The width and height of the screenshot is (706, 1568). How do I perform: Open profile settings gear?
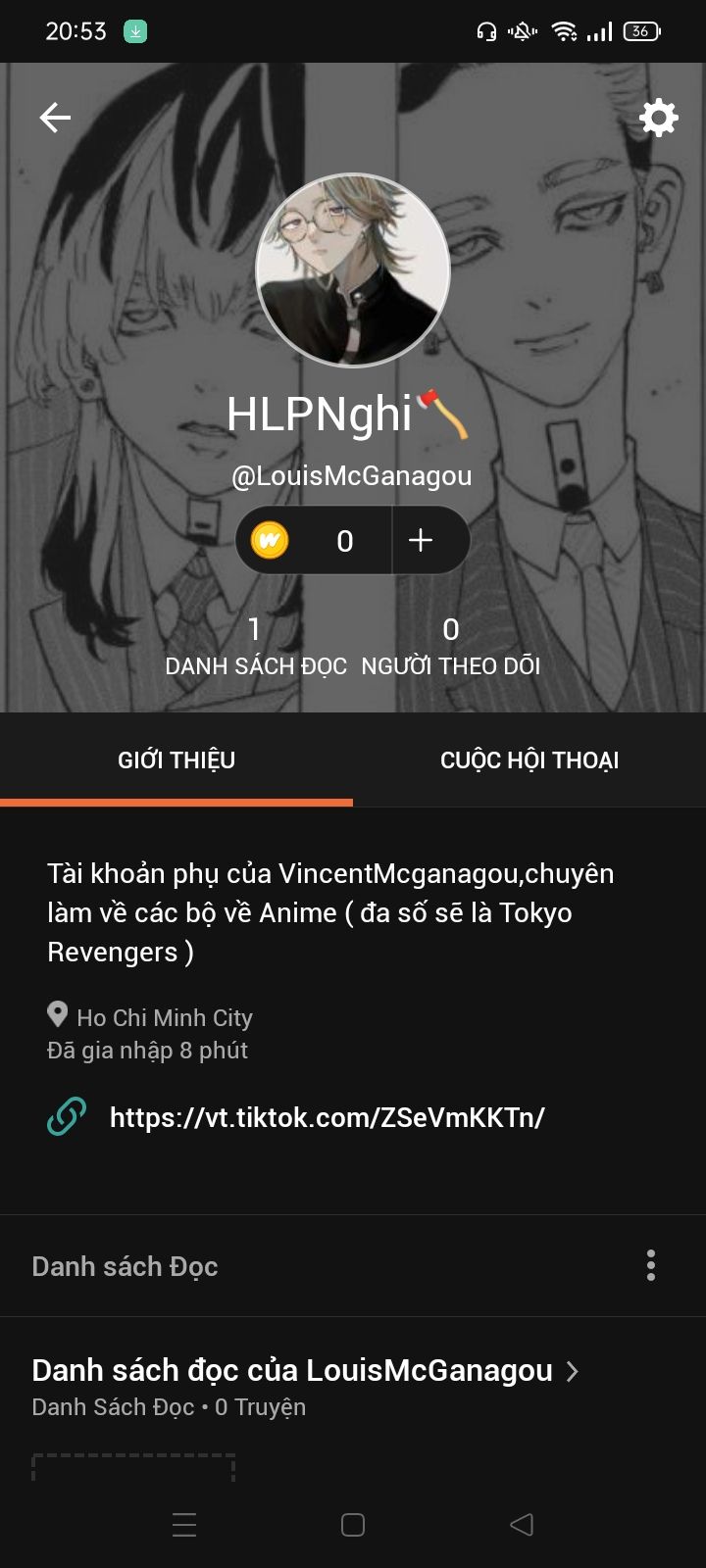658,118
